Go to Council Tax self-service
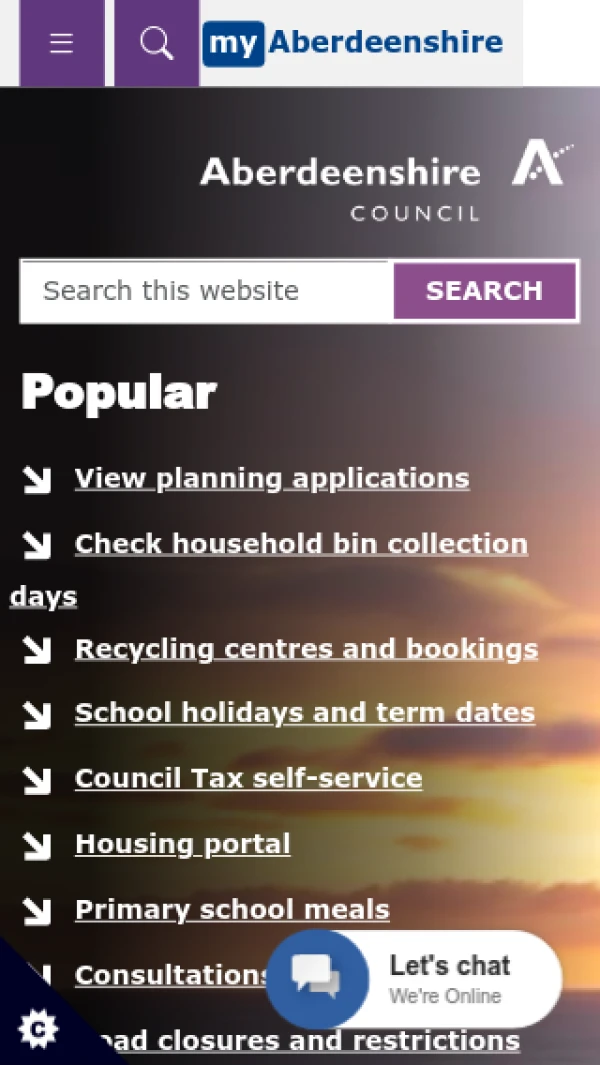Image resolution: width=600 pixels, height=1065 pixels. coord(248,778)
